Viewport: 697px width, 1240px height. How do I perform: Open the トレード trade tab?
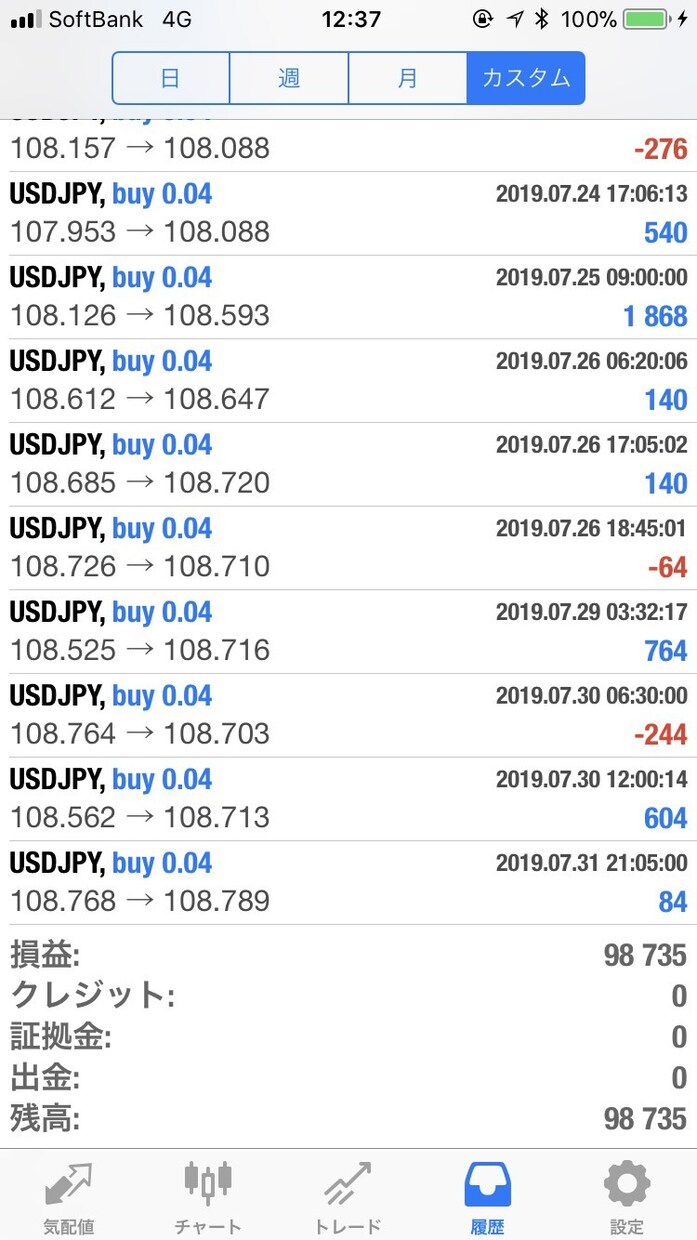click(x=348, y=1196)
